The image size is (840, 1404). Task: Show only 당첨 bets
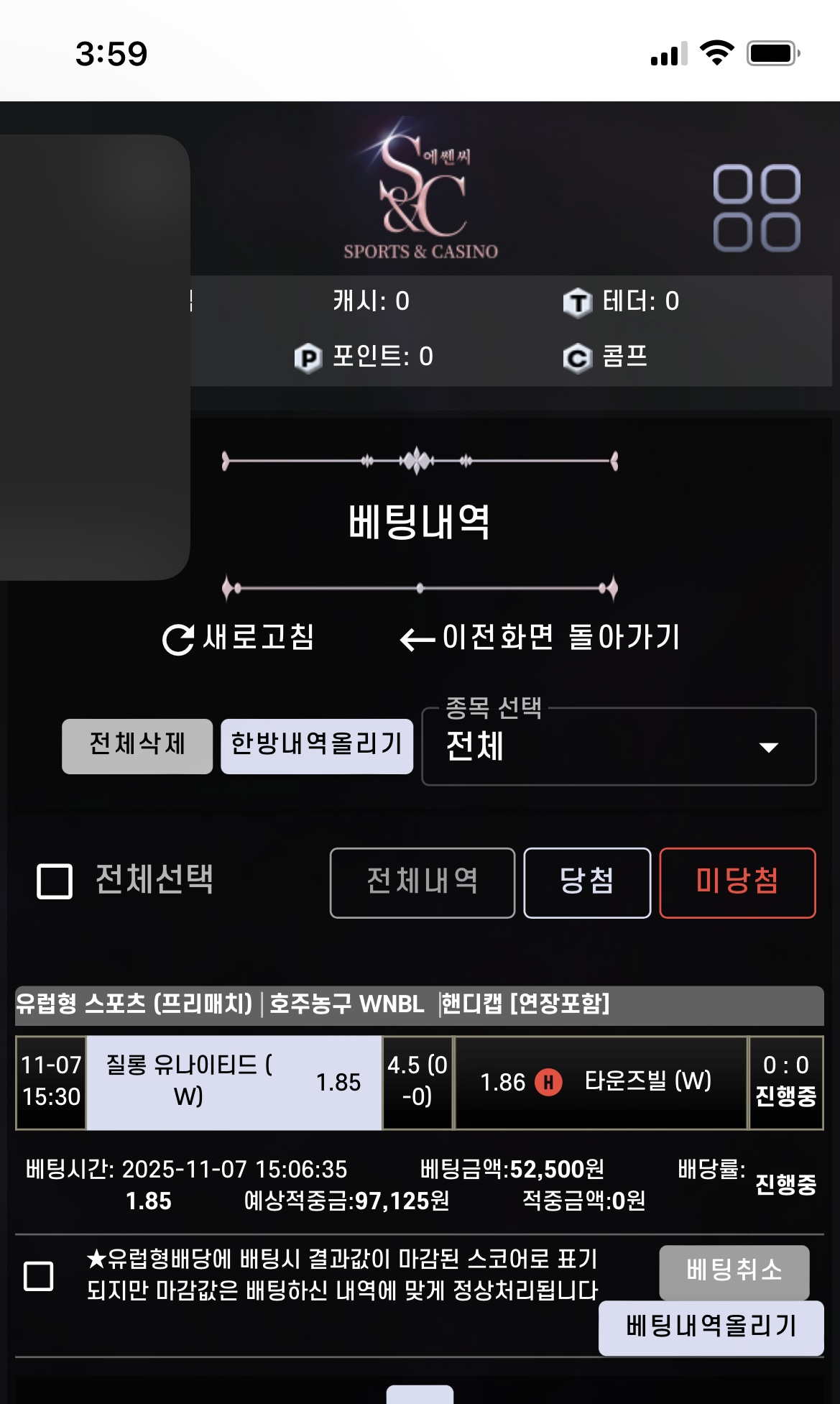(587, 883)
